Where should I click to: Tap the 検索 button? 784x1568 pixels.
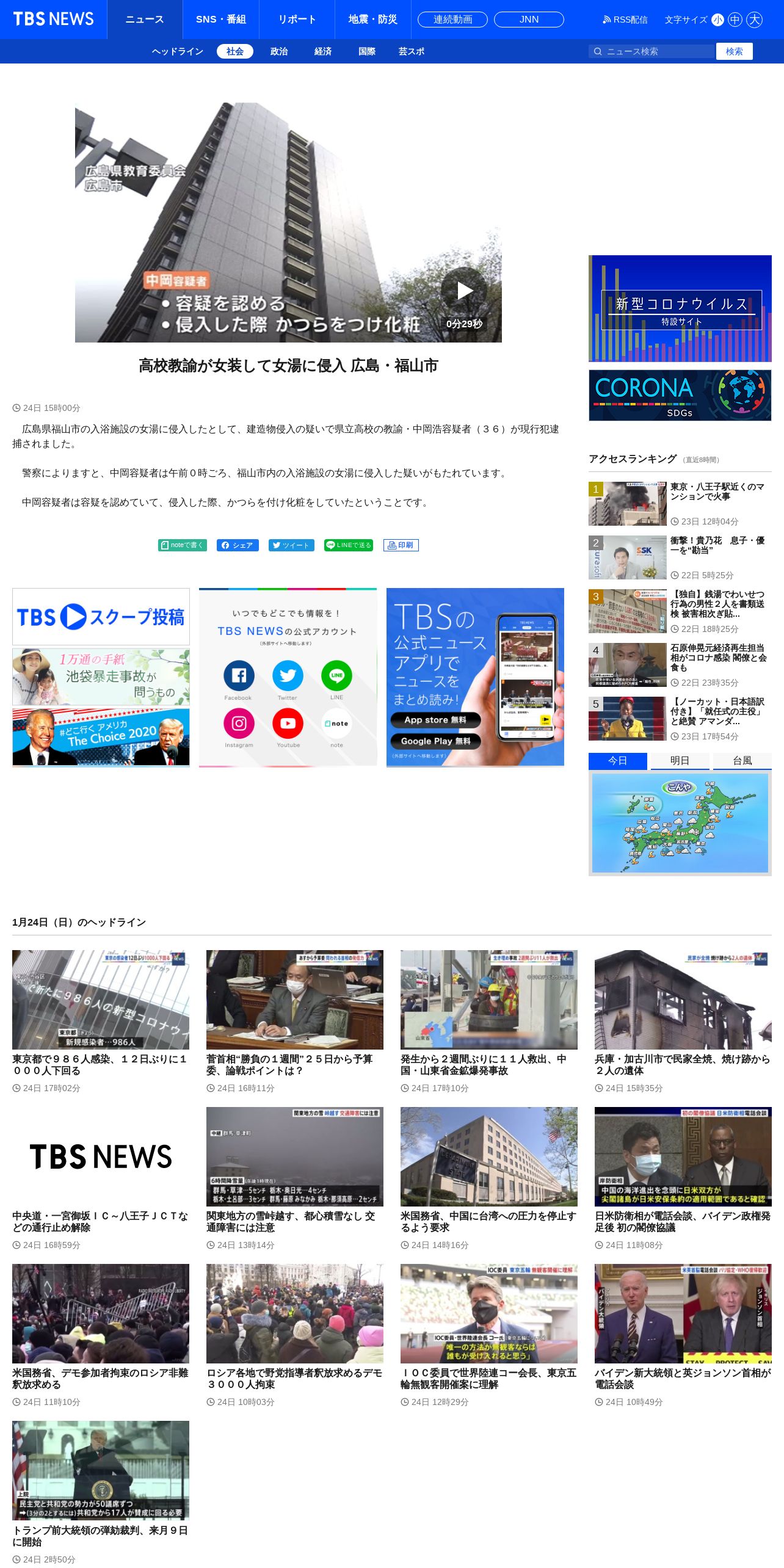(734, 51)
